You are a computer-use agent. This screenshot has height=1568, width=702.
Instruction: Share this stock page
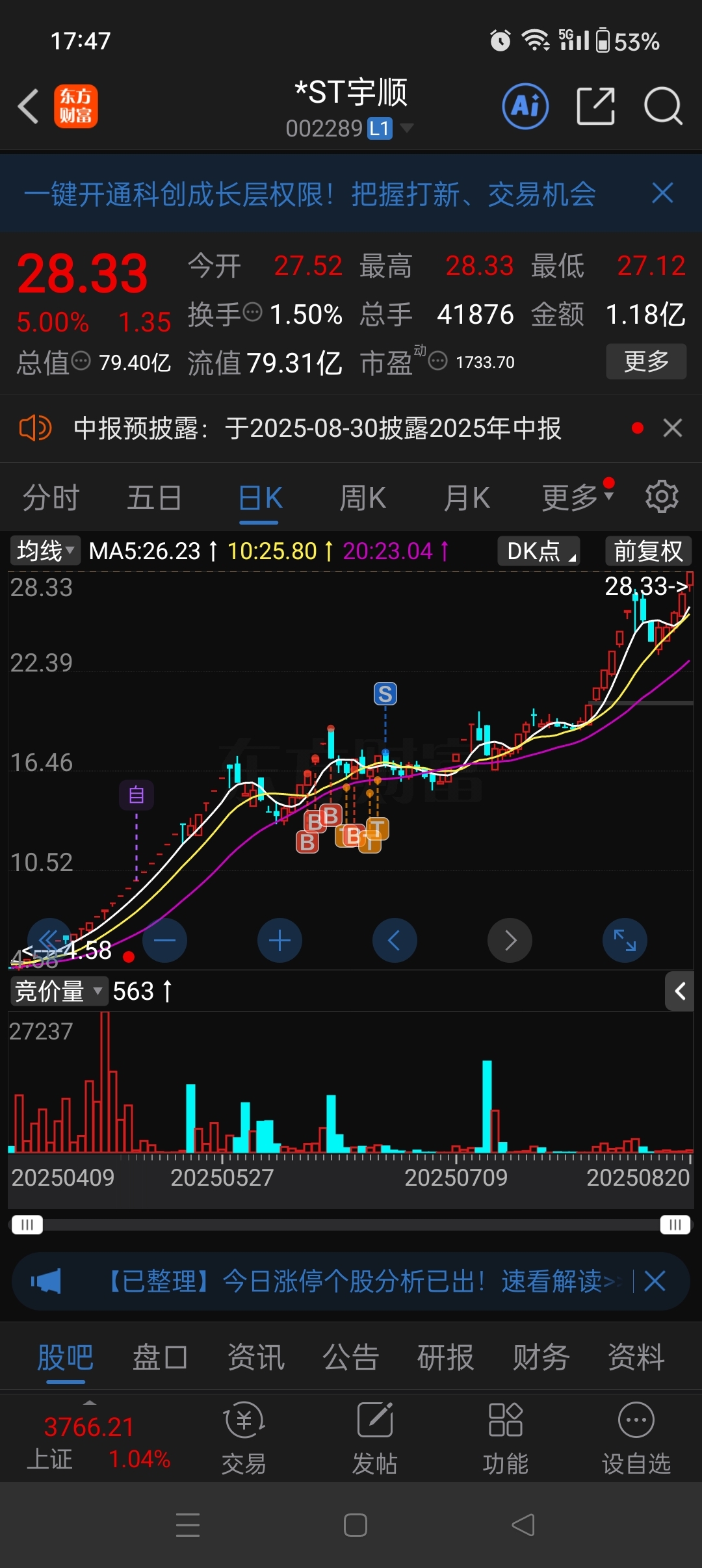595,106
